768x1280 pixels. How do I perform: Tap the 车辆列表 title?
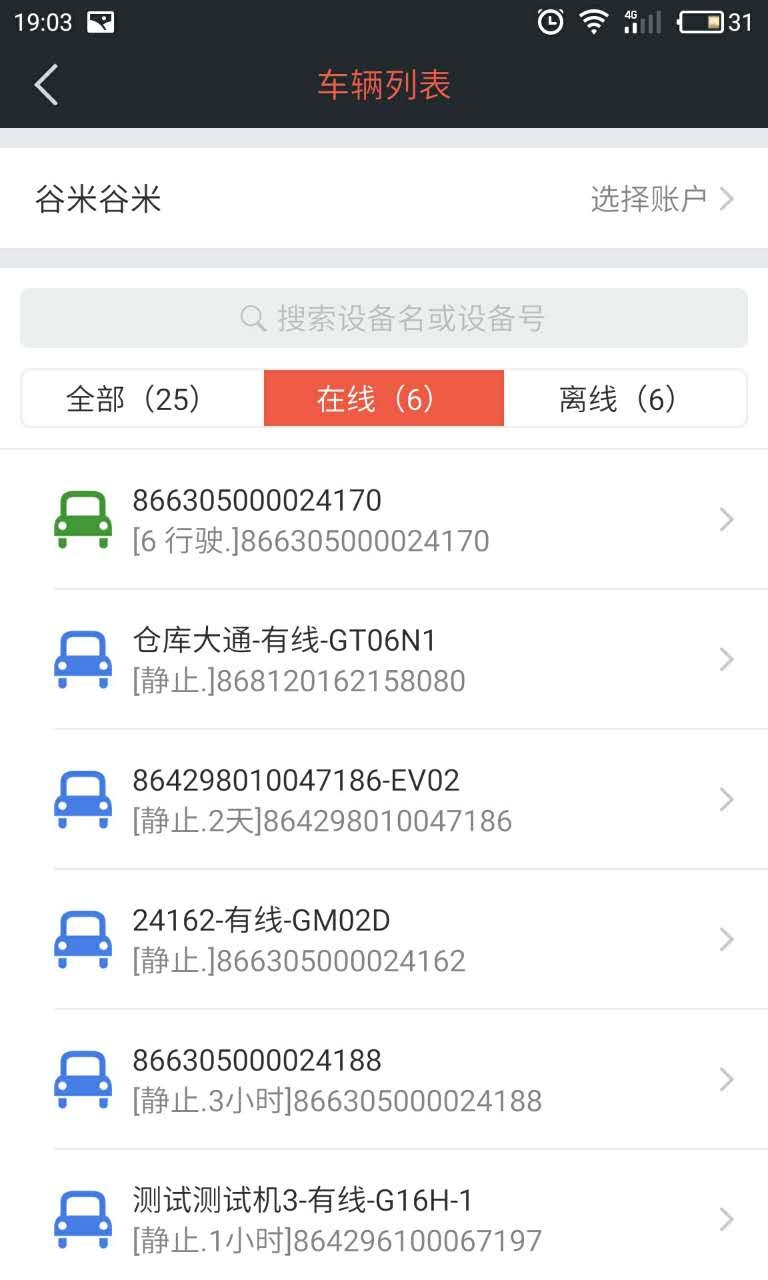383,86
